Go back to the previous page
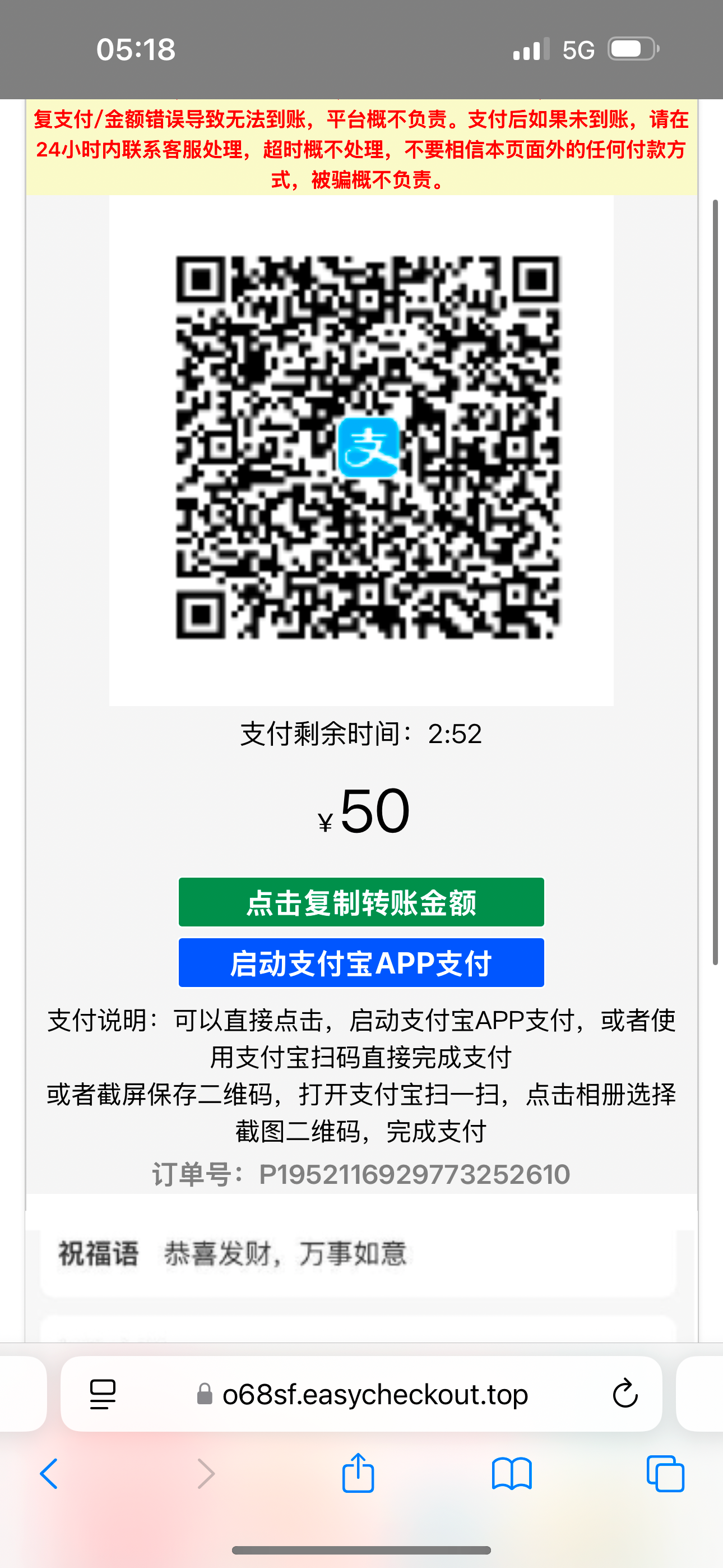The width and height of the screenshot is (723, 1568). 49,1474
